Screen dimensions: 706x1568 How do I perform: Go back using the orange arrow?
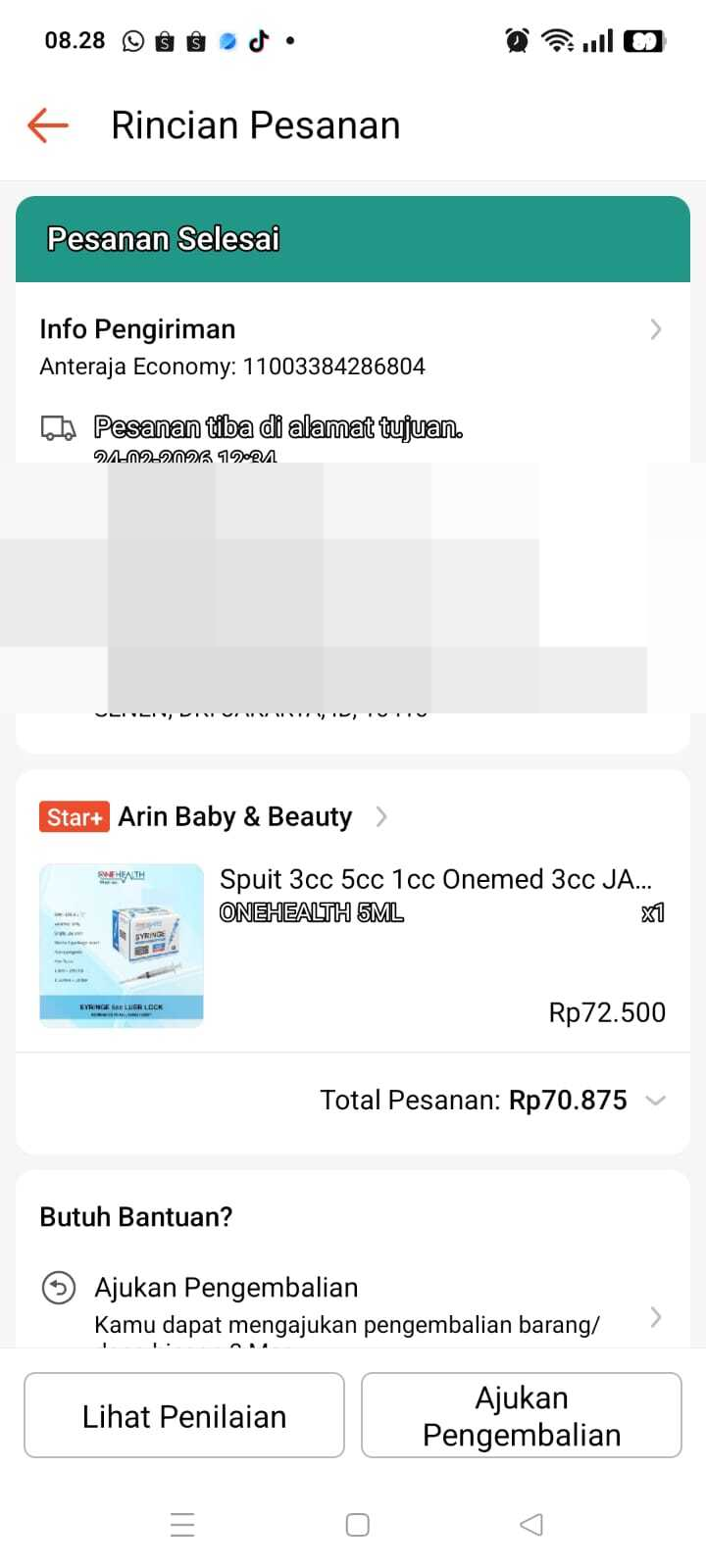tap(47, 125)
